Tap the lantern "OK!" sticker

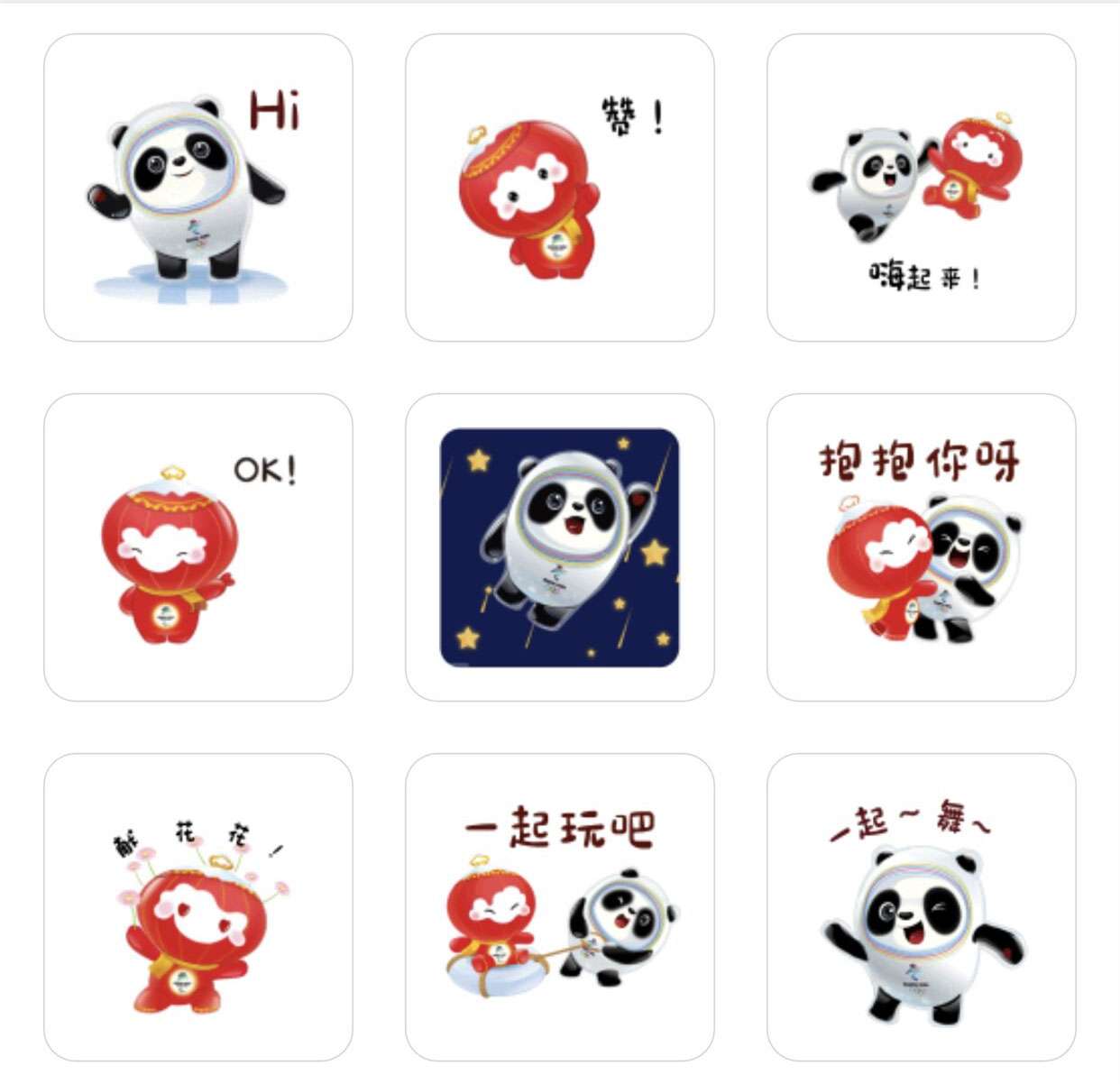tap(197, 547)
